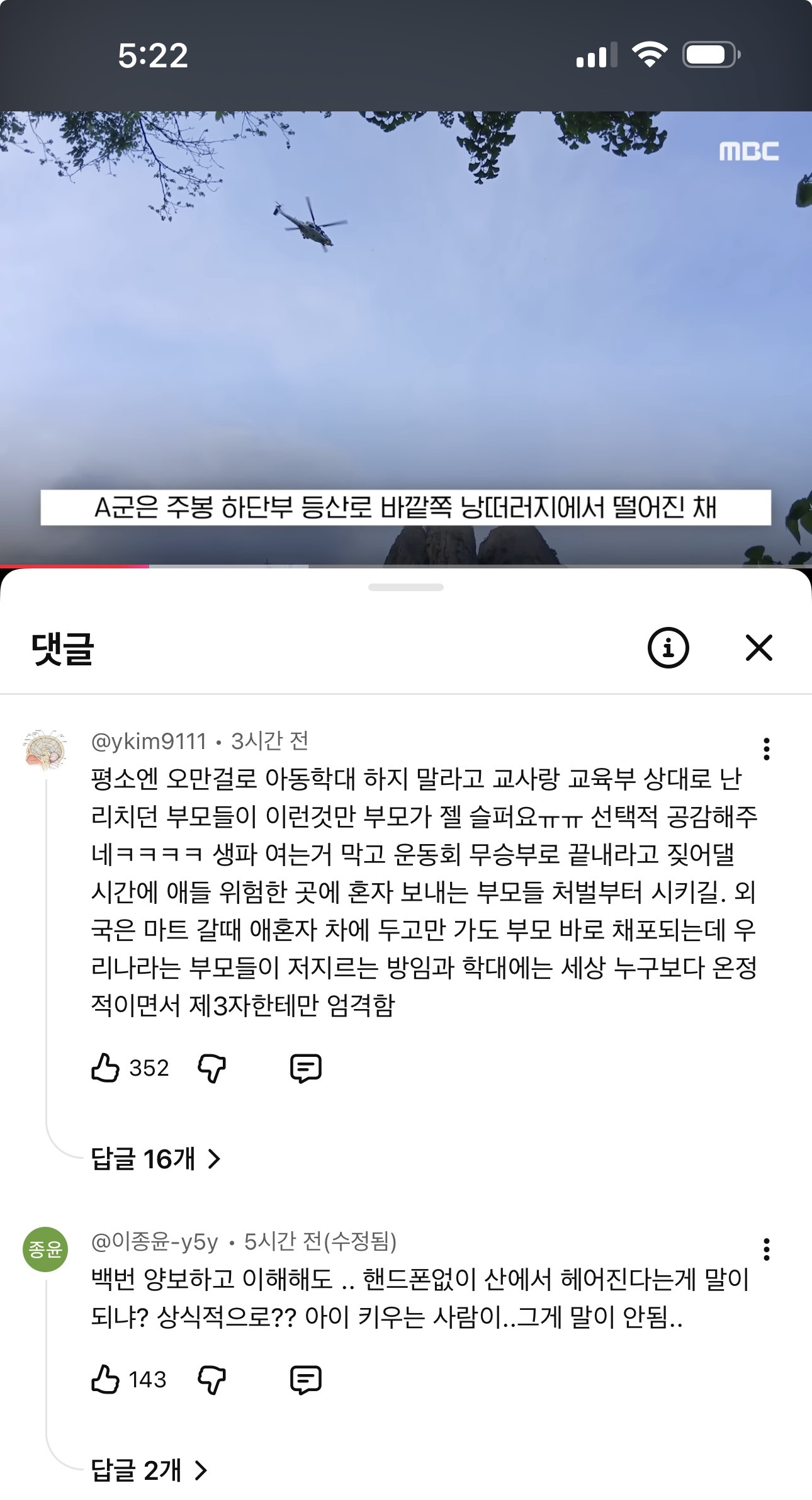Dislike @ykim9111's comment
The image size is (812, 1500).
(x=211, y=1068)
